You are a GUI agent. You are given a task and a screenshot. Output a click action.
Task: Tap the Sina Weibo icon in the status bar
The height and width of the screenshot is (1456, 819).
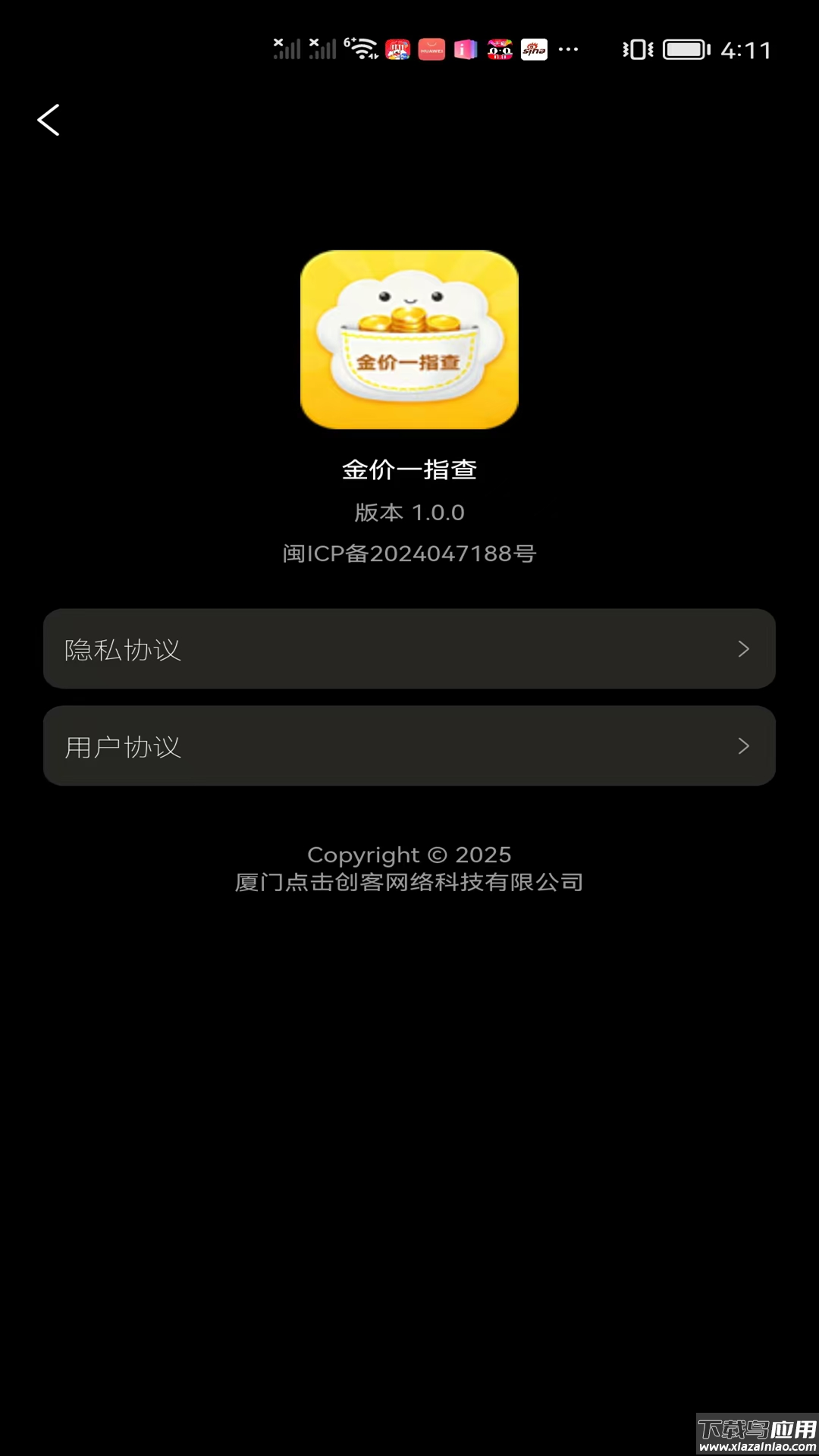tap(535, 50)
